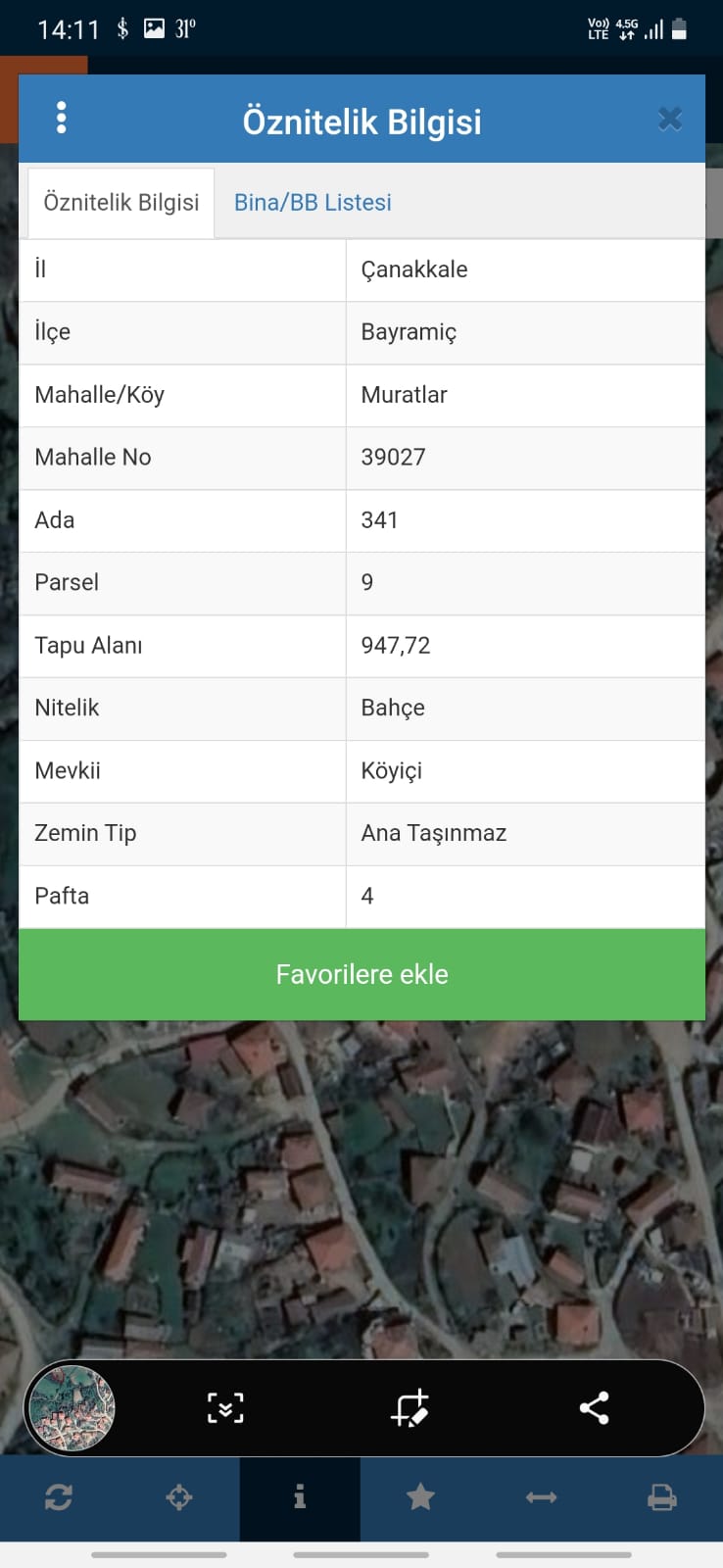
Task: Close the Öznitelik Bilgisi dialog
Action: [x=670, y=119]
